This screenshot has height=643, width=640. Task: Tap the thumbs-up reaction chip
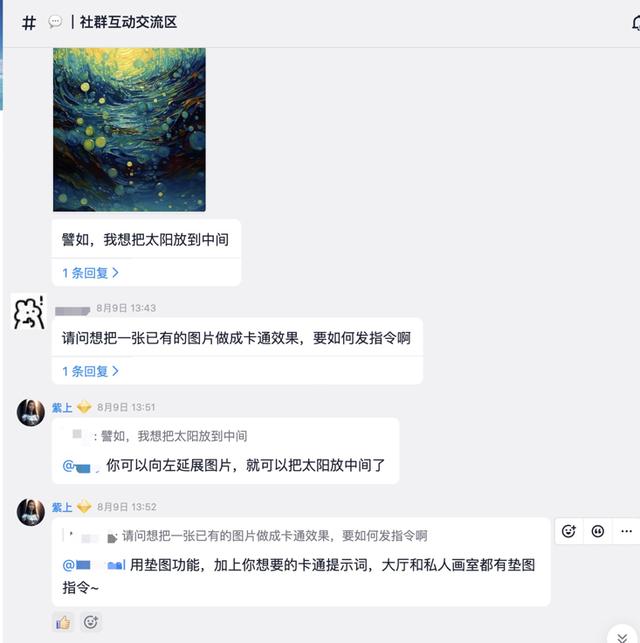(x=63, y=622)
